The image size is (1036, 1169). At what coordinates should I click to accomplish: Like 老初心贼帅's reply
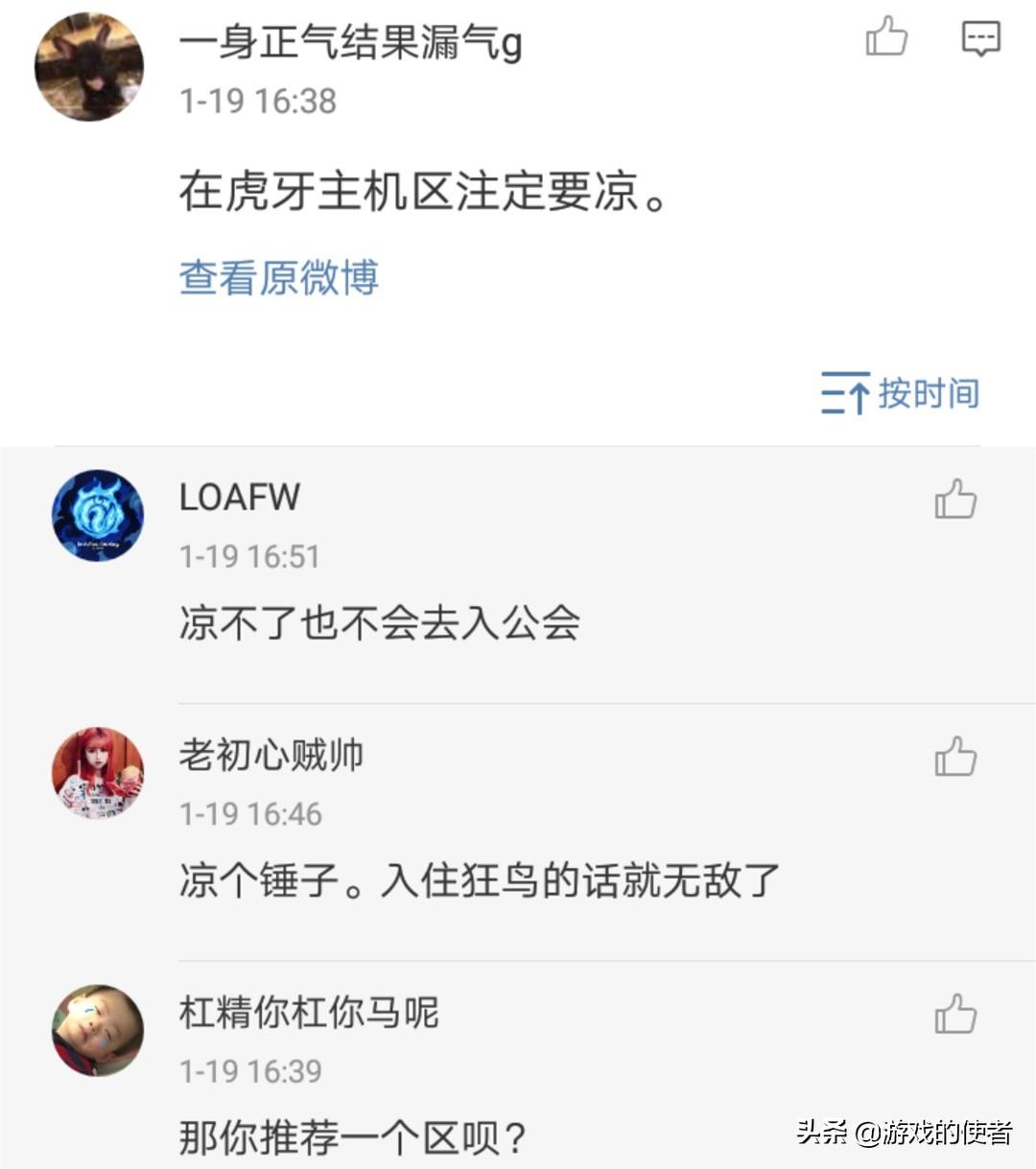pyautogui.click(x=955, y=757)
